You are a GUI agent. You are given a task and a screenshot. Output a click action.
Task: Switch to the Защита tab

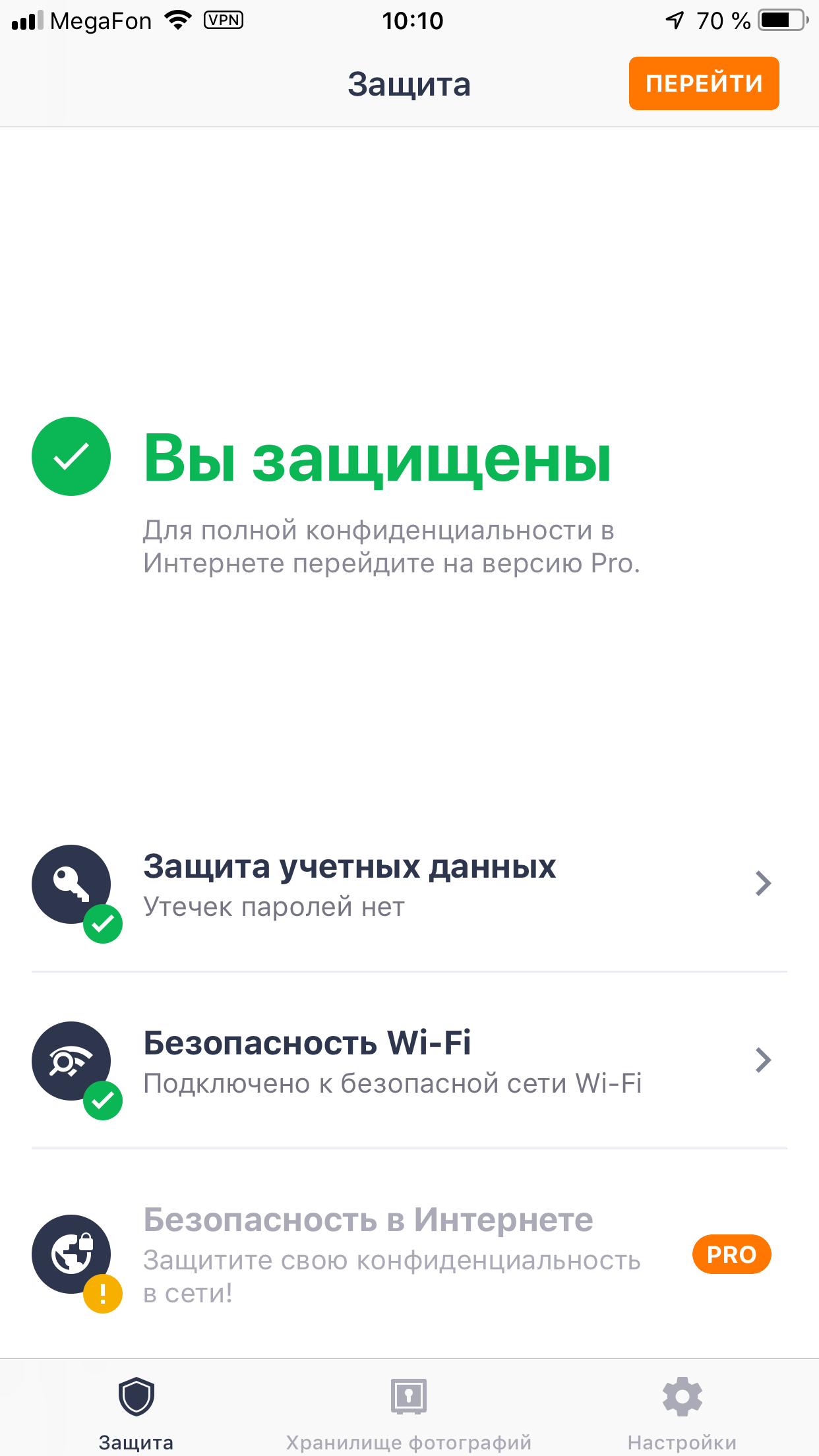point(136,1411)
